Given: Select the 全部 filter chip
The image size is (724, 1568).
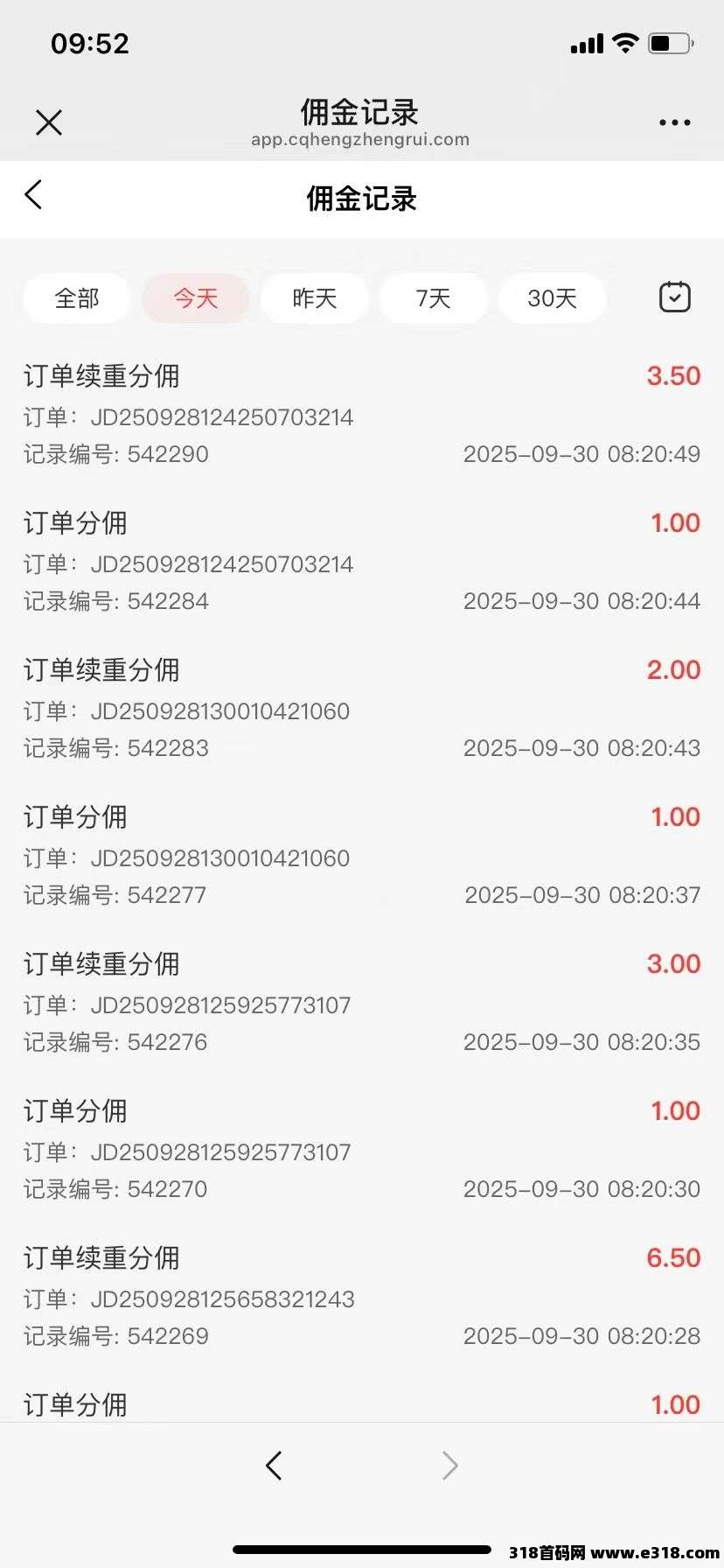Looking at the screenshot, I should point(77,298).
